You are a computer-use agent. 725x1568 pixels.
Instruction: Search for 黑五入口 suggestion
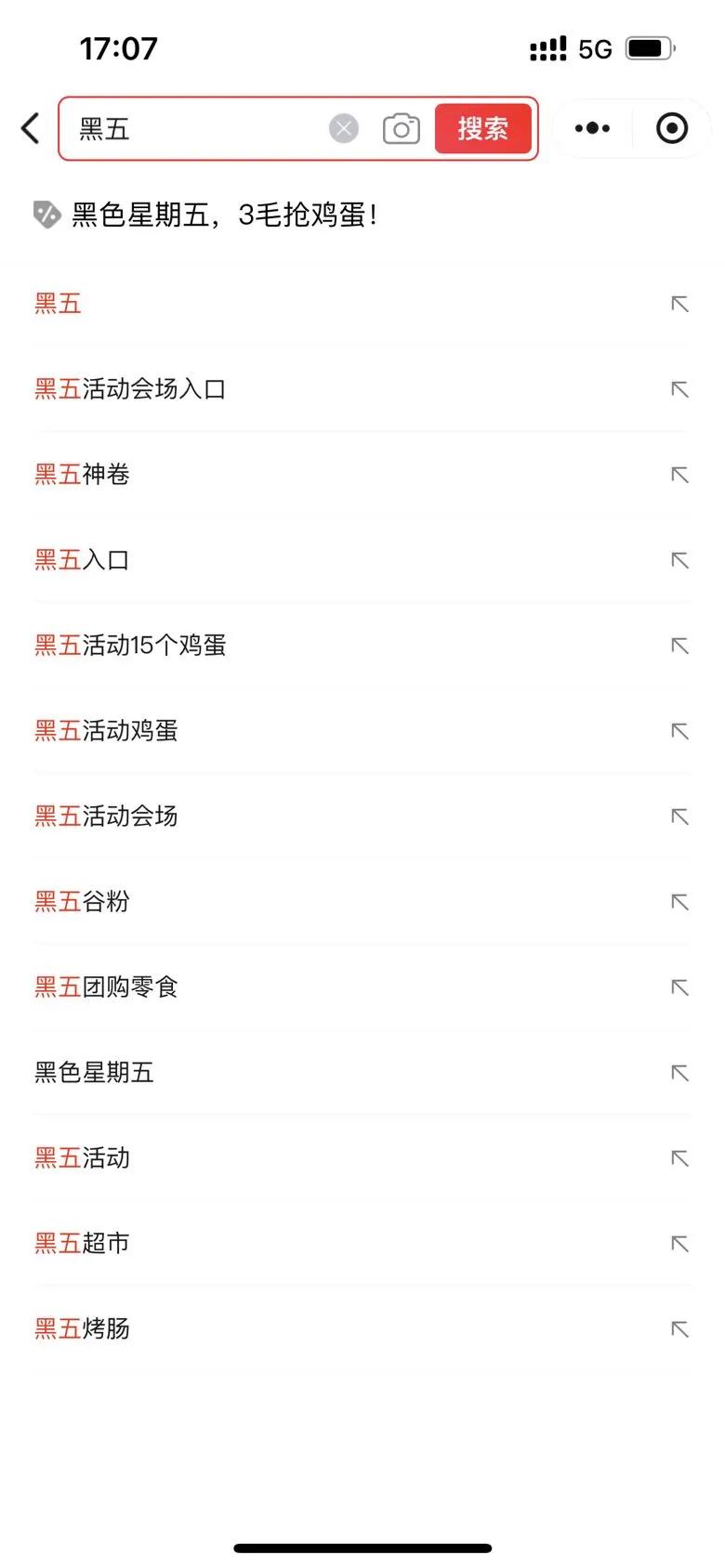tap(82, 560)
